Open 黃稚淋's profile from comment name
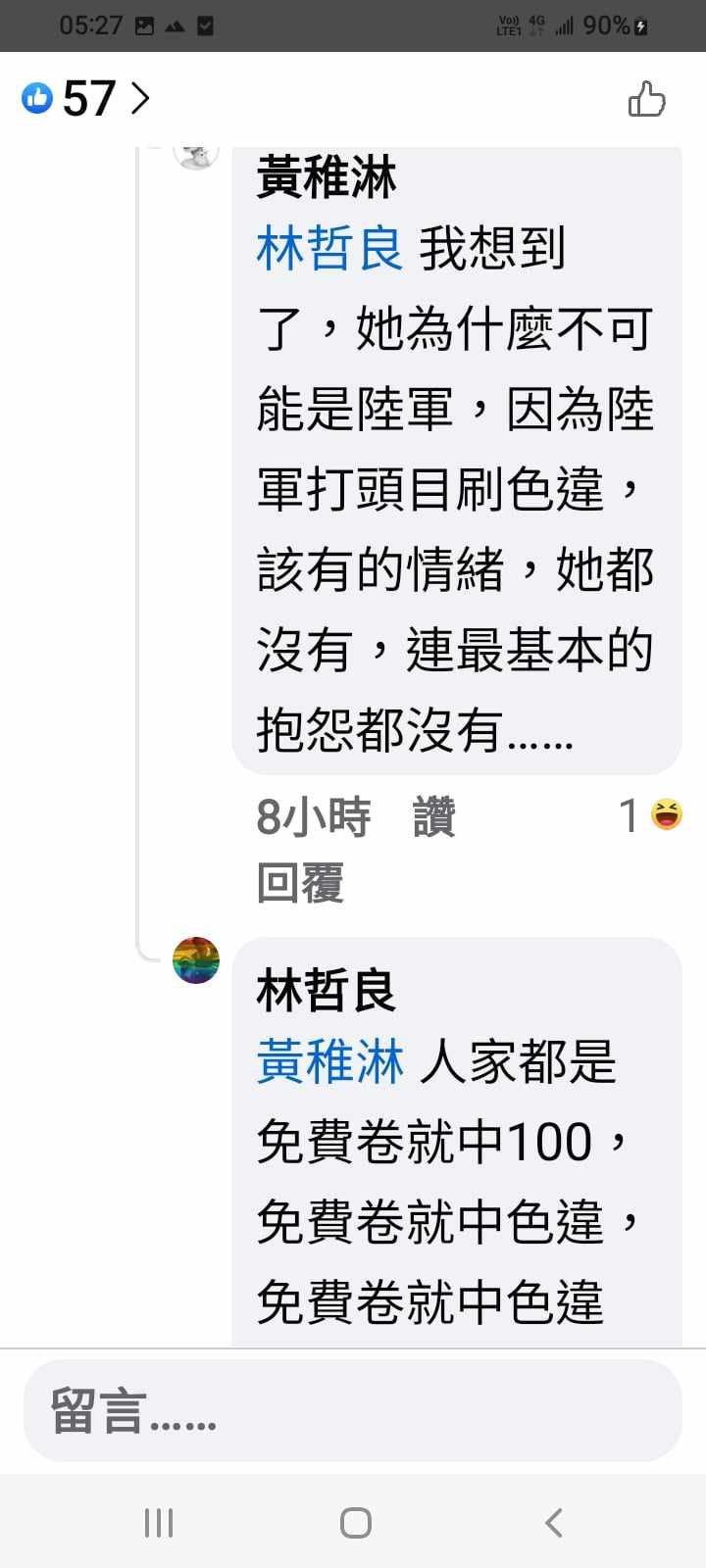706x1568 pixels. tap(326, 178)
